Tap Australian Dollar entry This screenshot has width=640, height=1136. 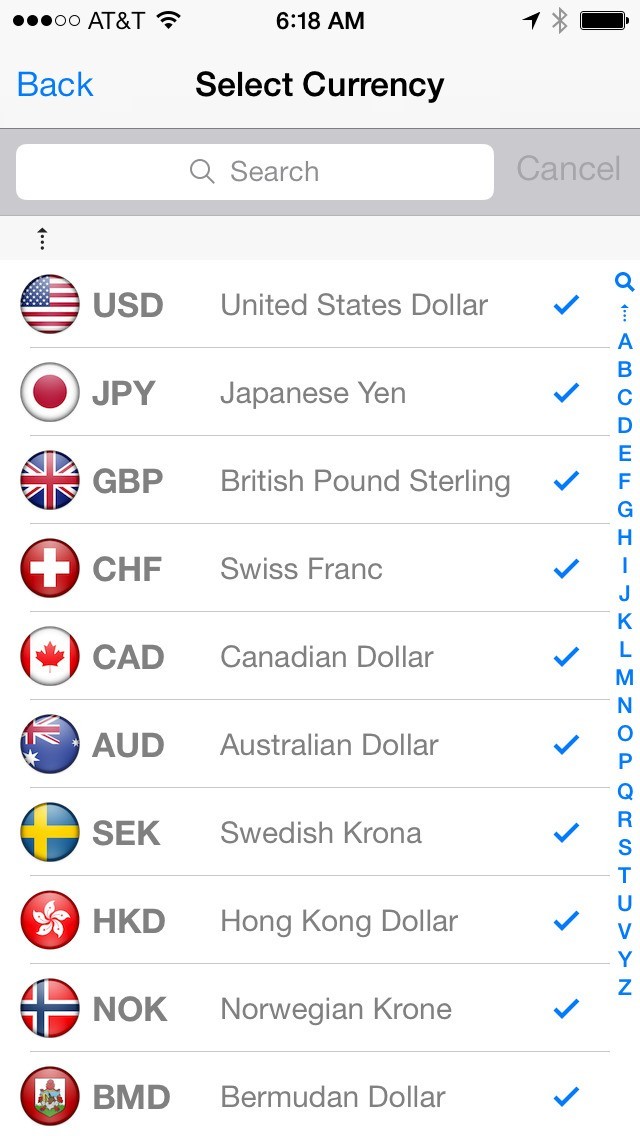tap(310, 745)
